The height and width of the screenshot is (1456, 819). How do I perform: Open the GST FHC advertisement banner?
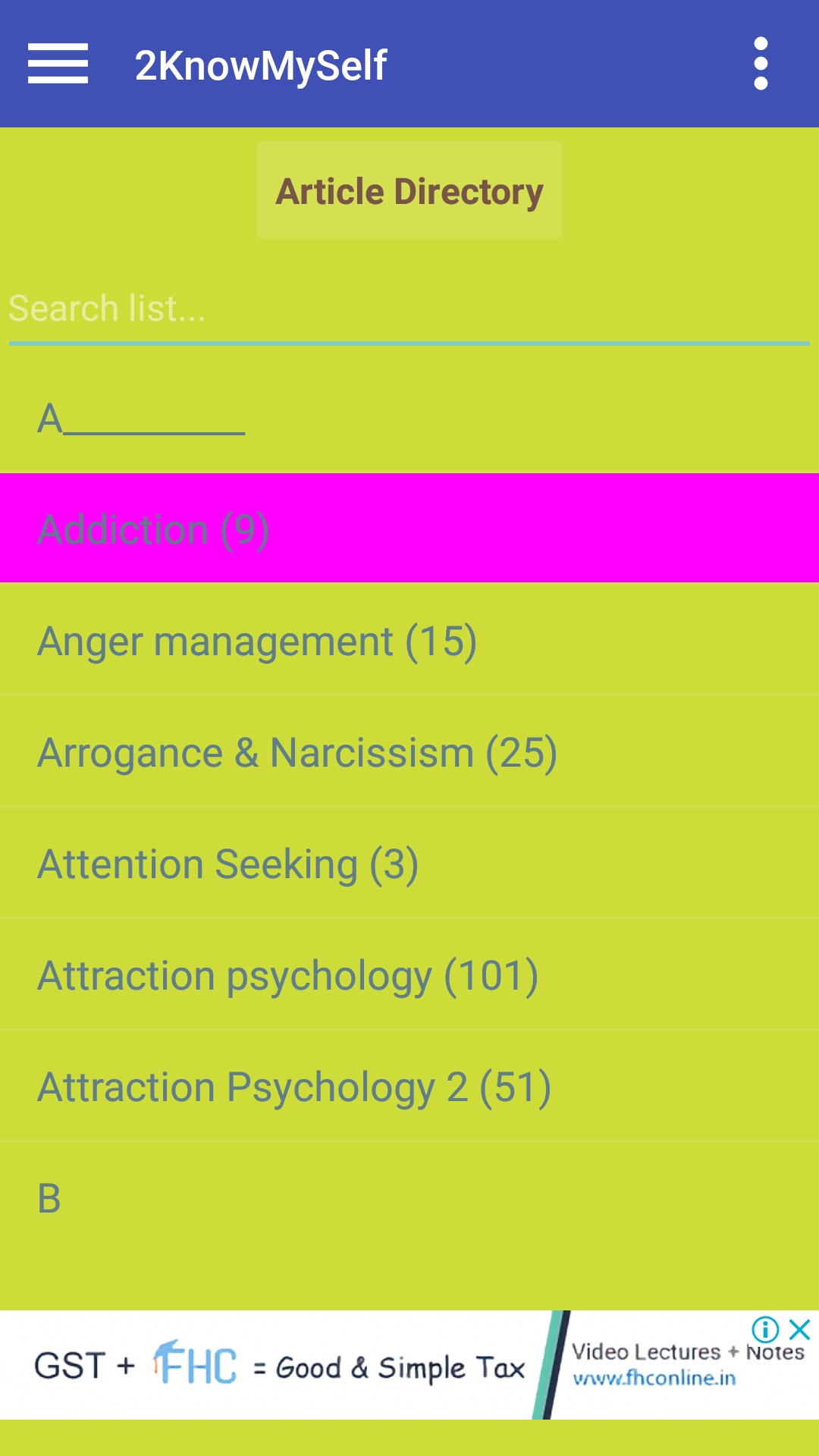303,1367
